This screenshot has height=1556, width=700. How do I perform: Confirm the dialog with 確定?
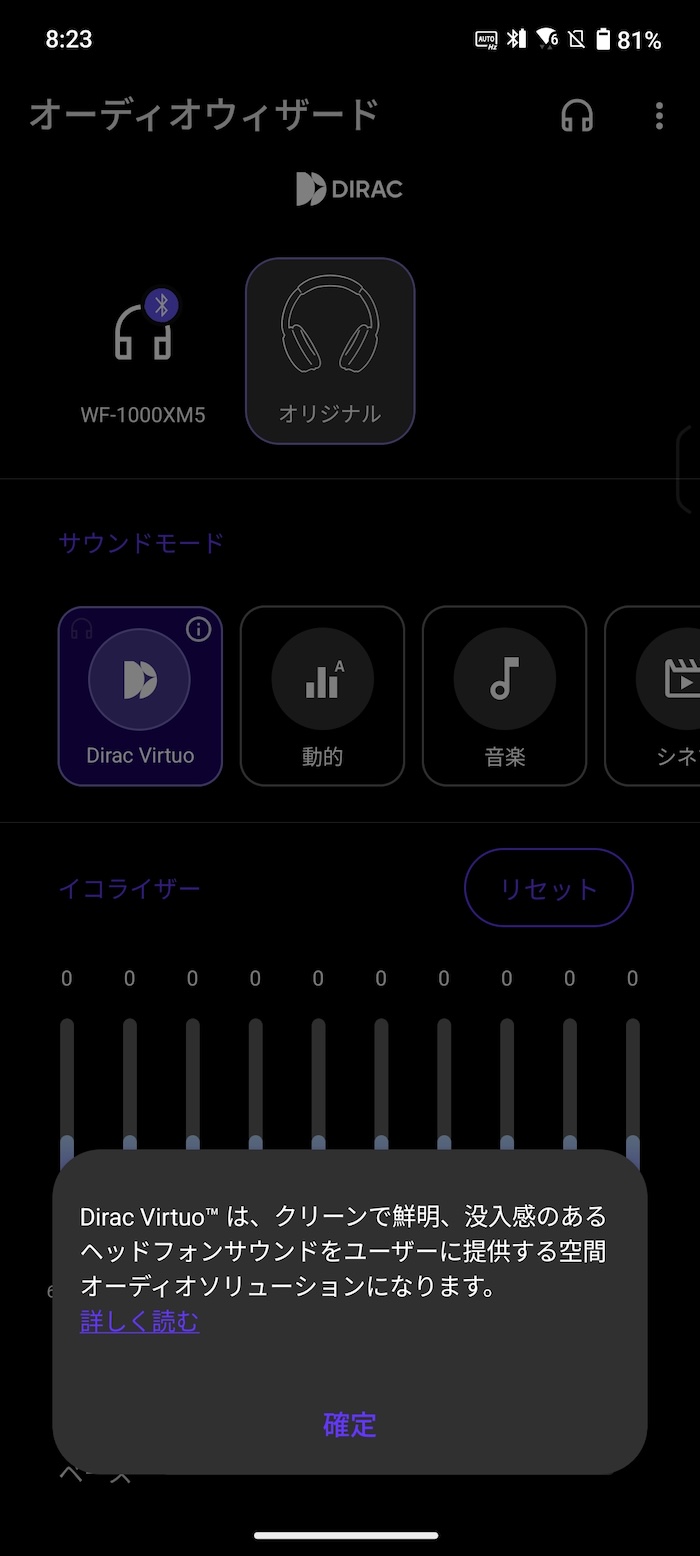pyautogui.click(x=349, y=1424)
